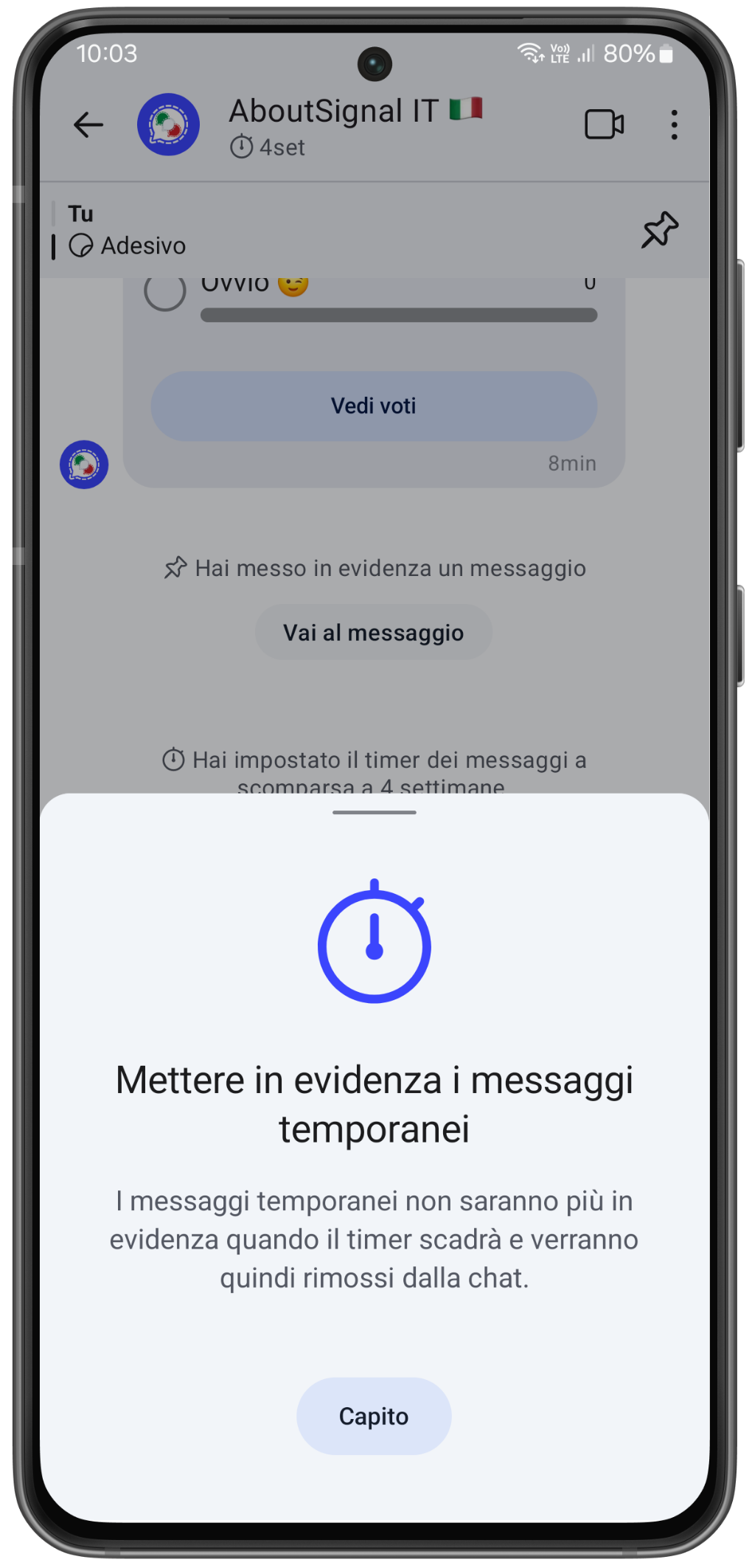The height and width of the screenshot is (1568, 752).
Task: Open the three-dot overflow menu
Action: (673, 125)
